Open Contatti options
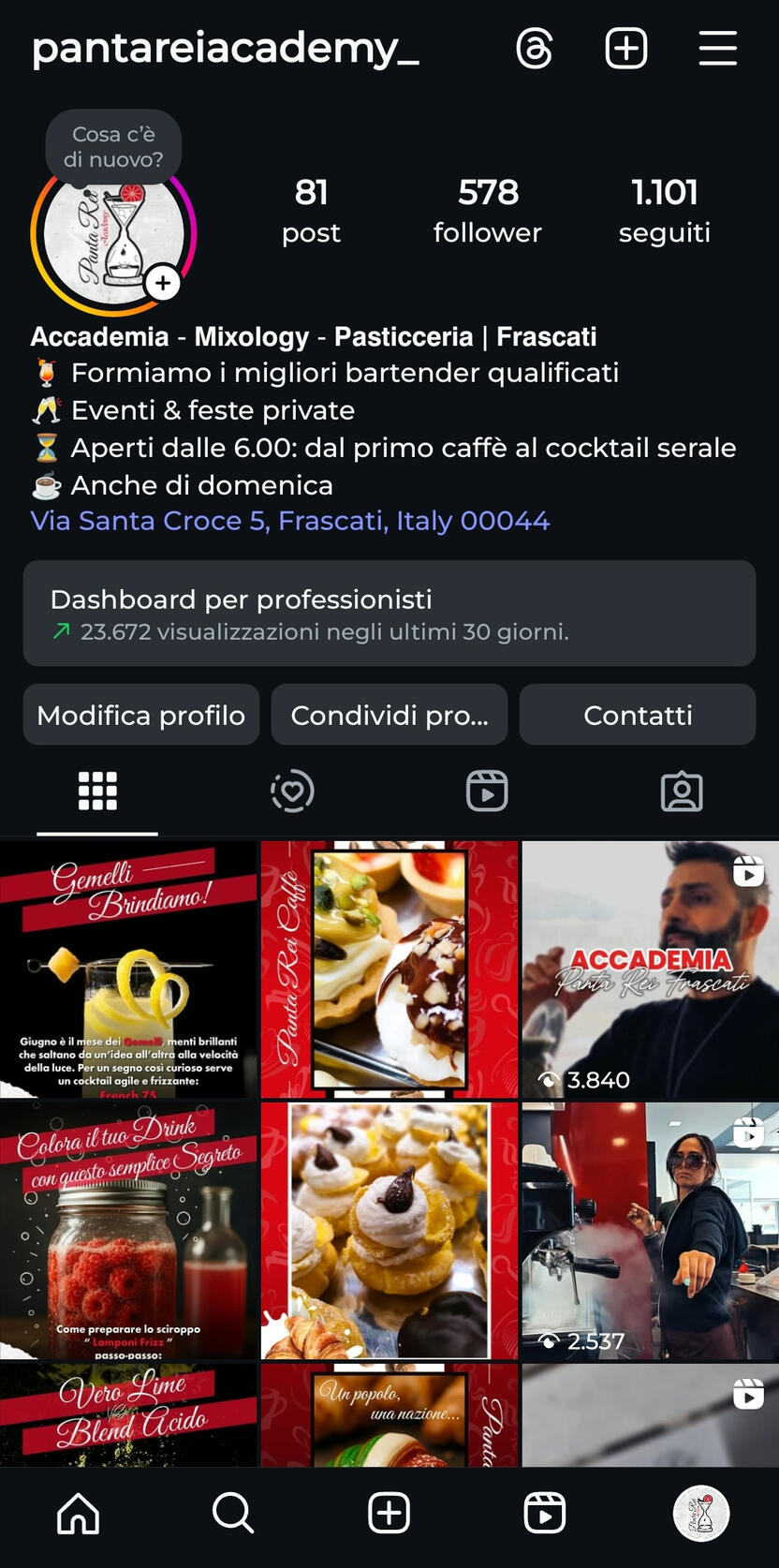 [637, 715]
